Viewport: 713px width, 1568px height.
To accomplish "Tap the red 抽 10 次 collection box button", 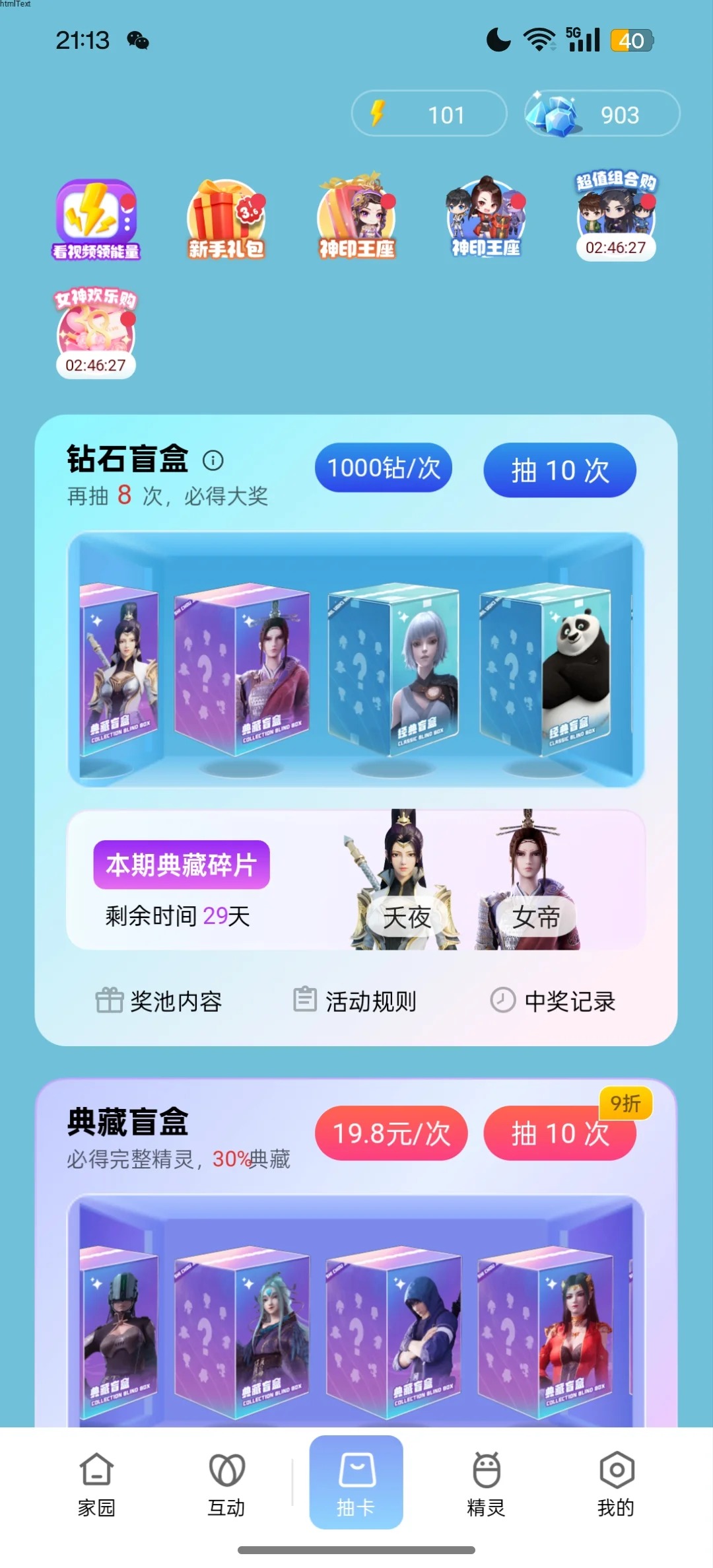I will (x=560, y=1133).
